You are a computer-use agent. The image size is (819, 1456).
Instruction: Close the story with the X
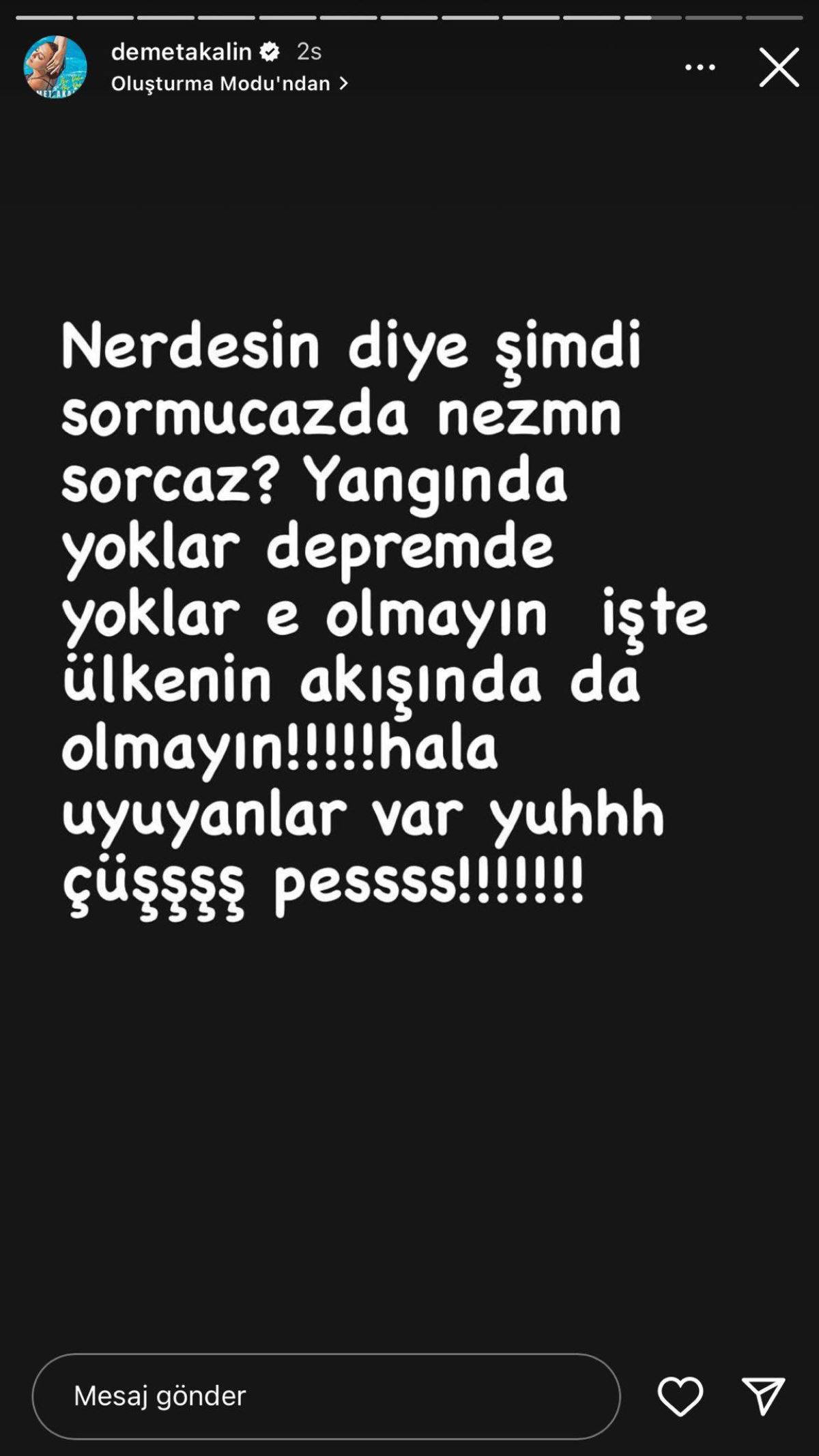[x=779, y=67]
